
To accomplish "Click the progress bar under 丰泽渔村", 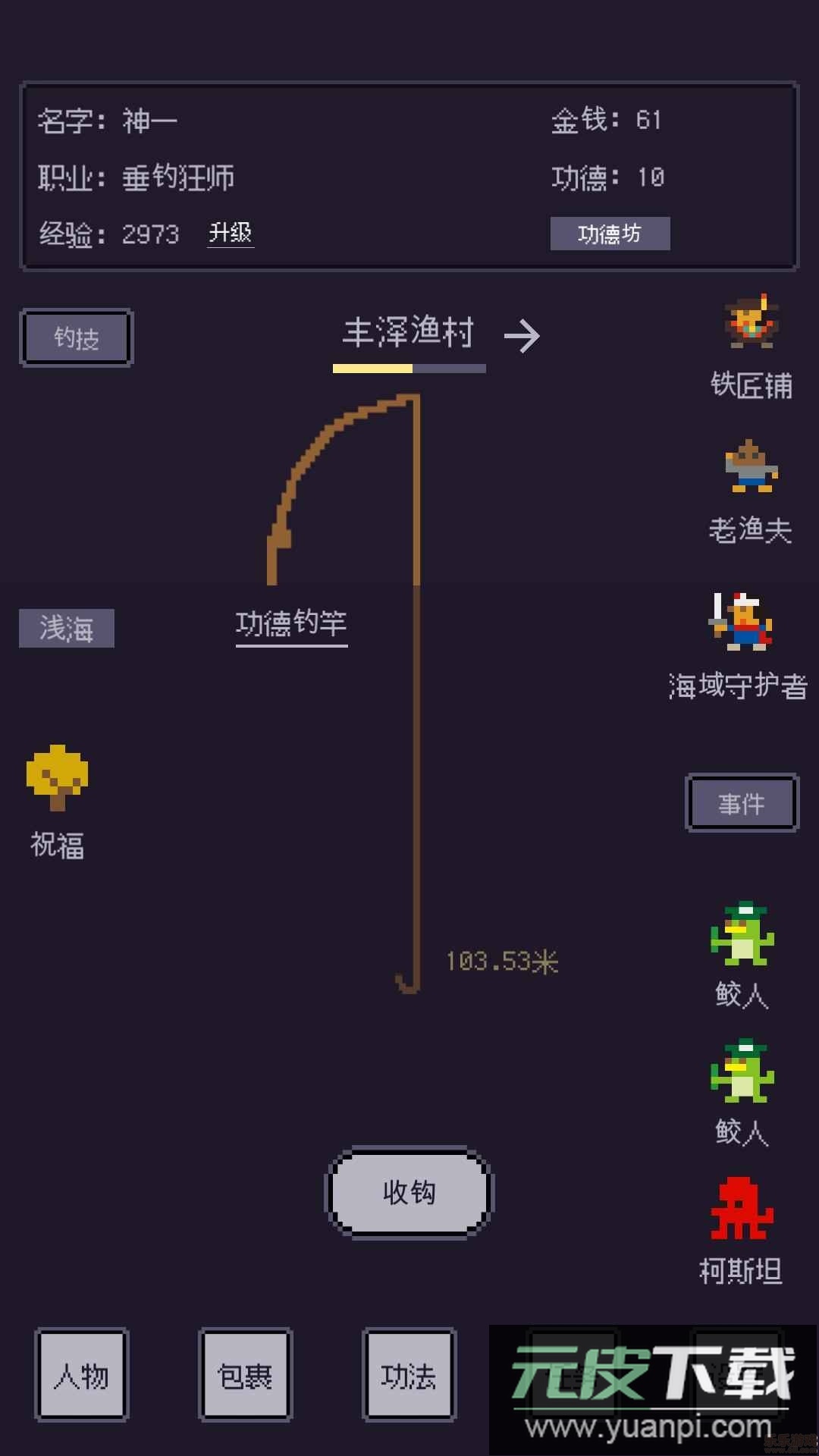I will (x=409, y=369).
